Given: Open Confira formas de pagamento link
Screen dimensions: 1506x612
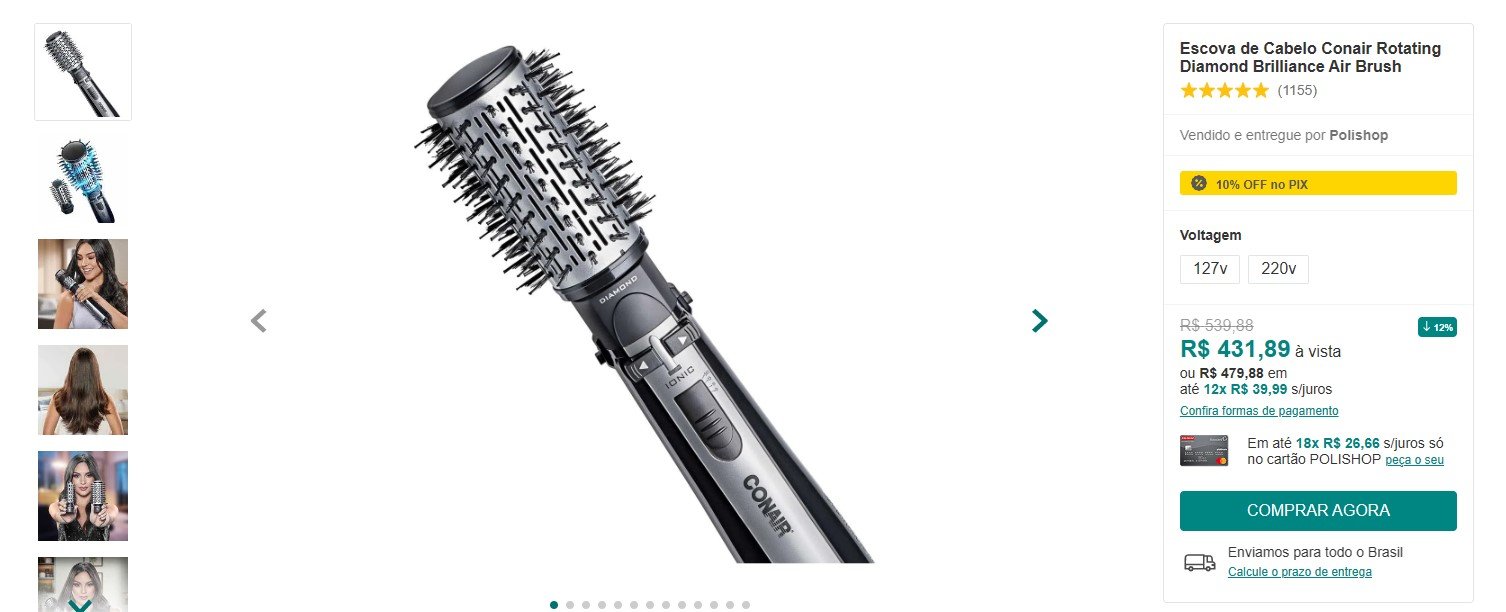Looking at the screenshot, I should point(1258,411).
